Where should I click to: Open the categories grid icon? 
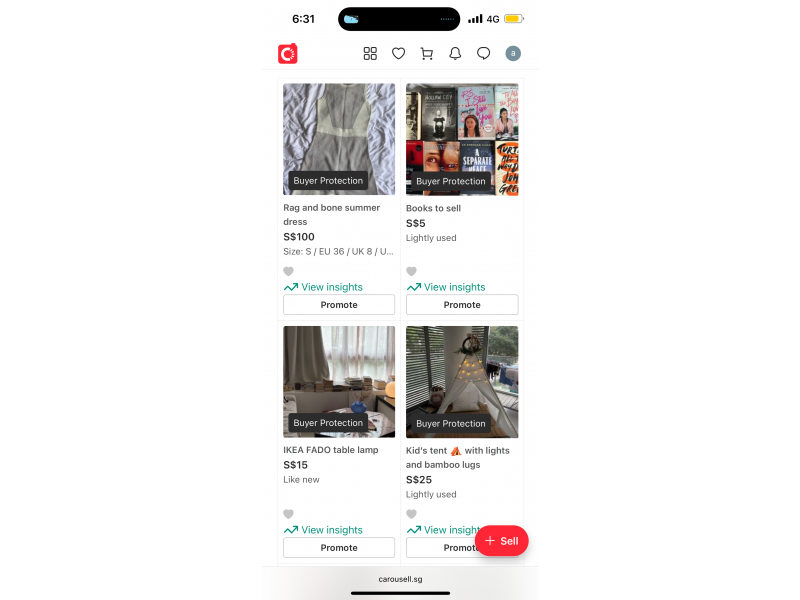coord(370,54)
